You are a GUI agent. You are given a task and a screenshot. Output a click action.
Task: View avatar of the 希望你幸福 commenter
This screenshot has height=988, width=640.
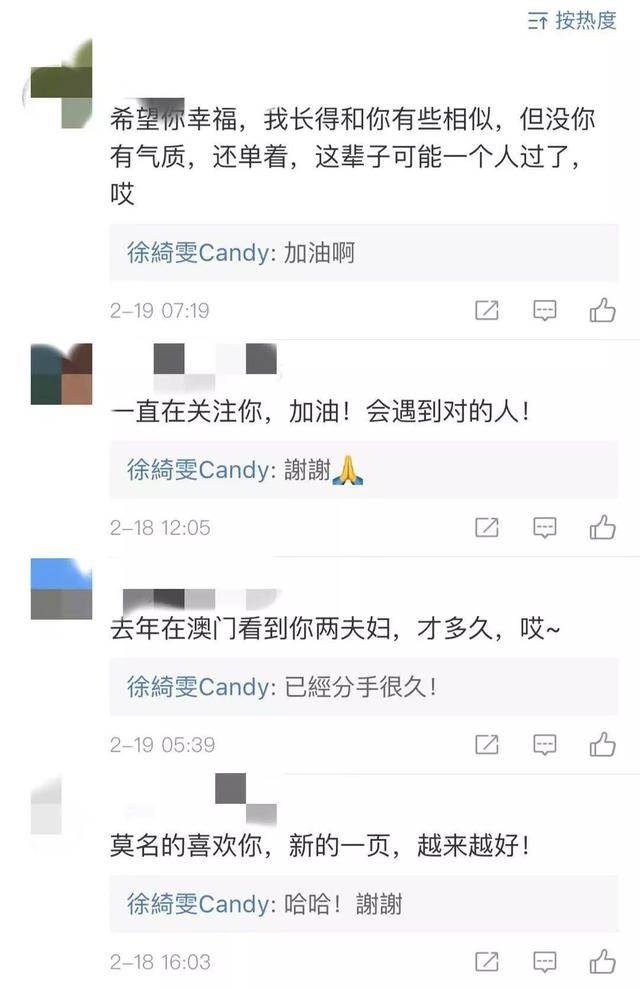click(x=61, y=84)
